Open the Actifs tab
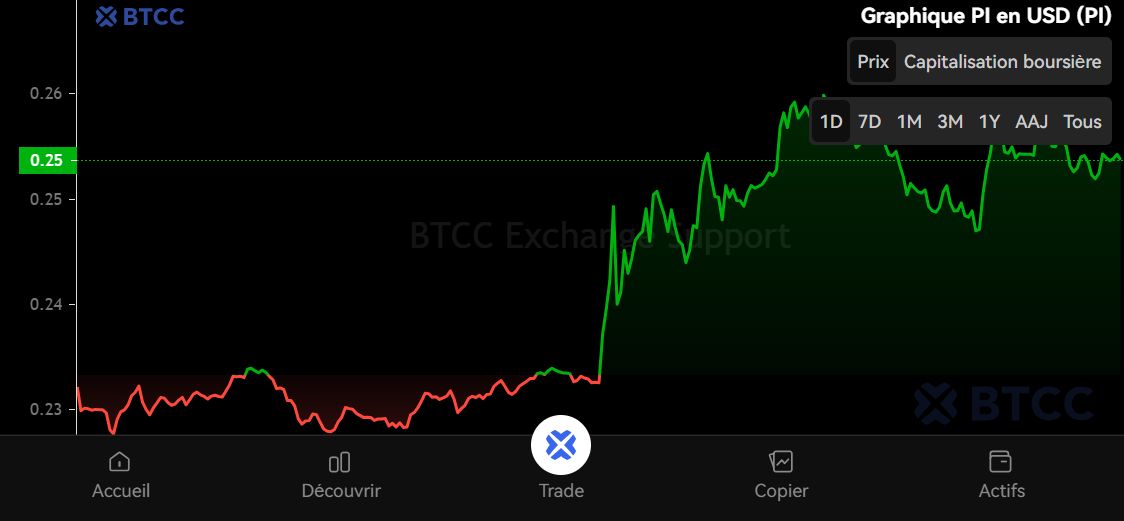1124x521 pixels. tap(1001, 474)
